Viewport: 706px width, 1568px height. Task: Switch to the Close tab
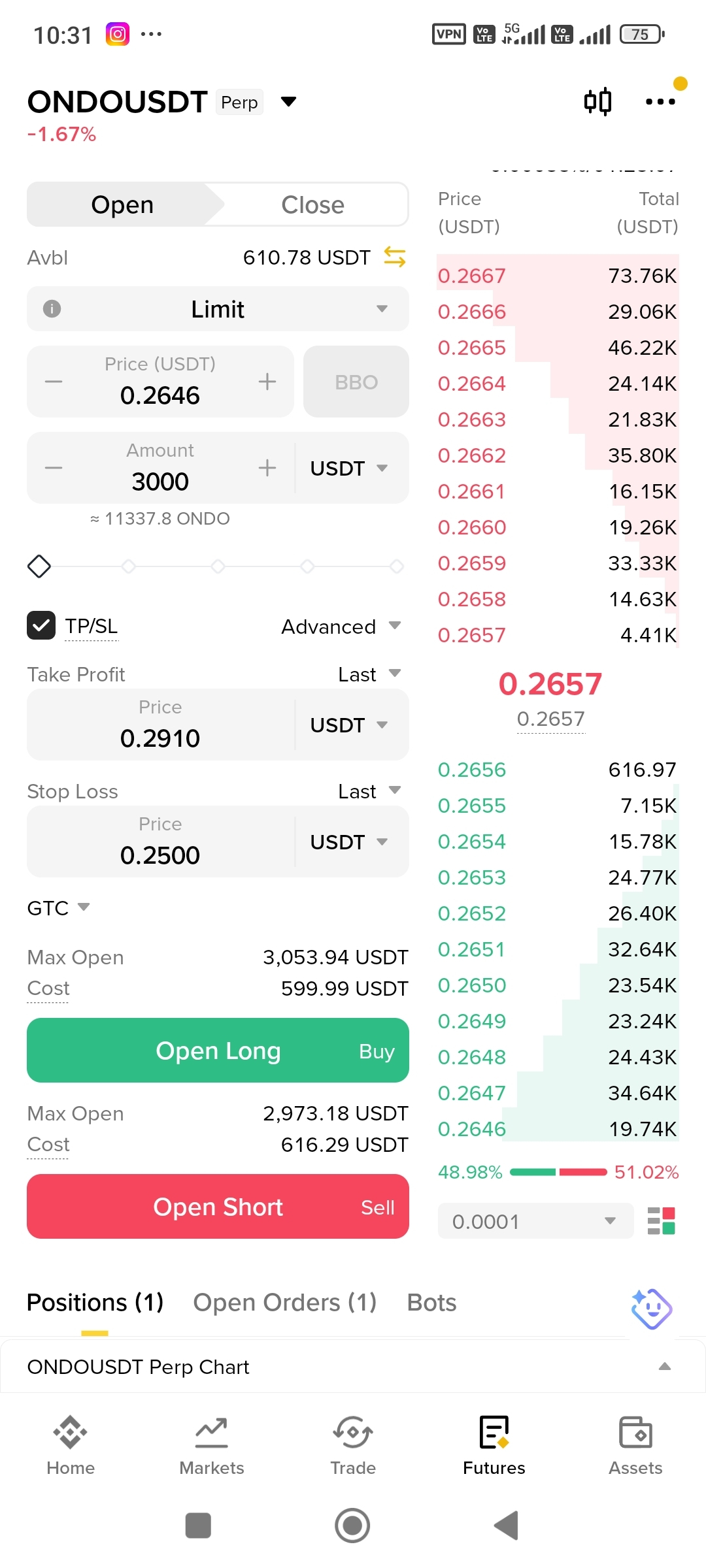[312, 205]
